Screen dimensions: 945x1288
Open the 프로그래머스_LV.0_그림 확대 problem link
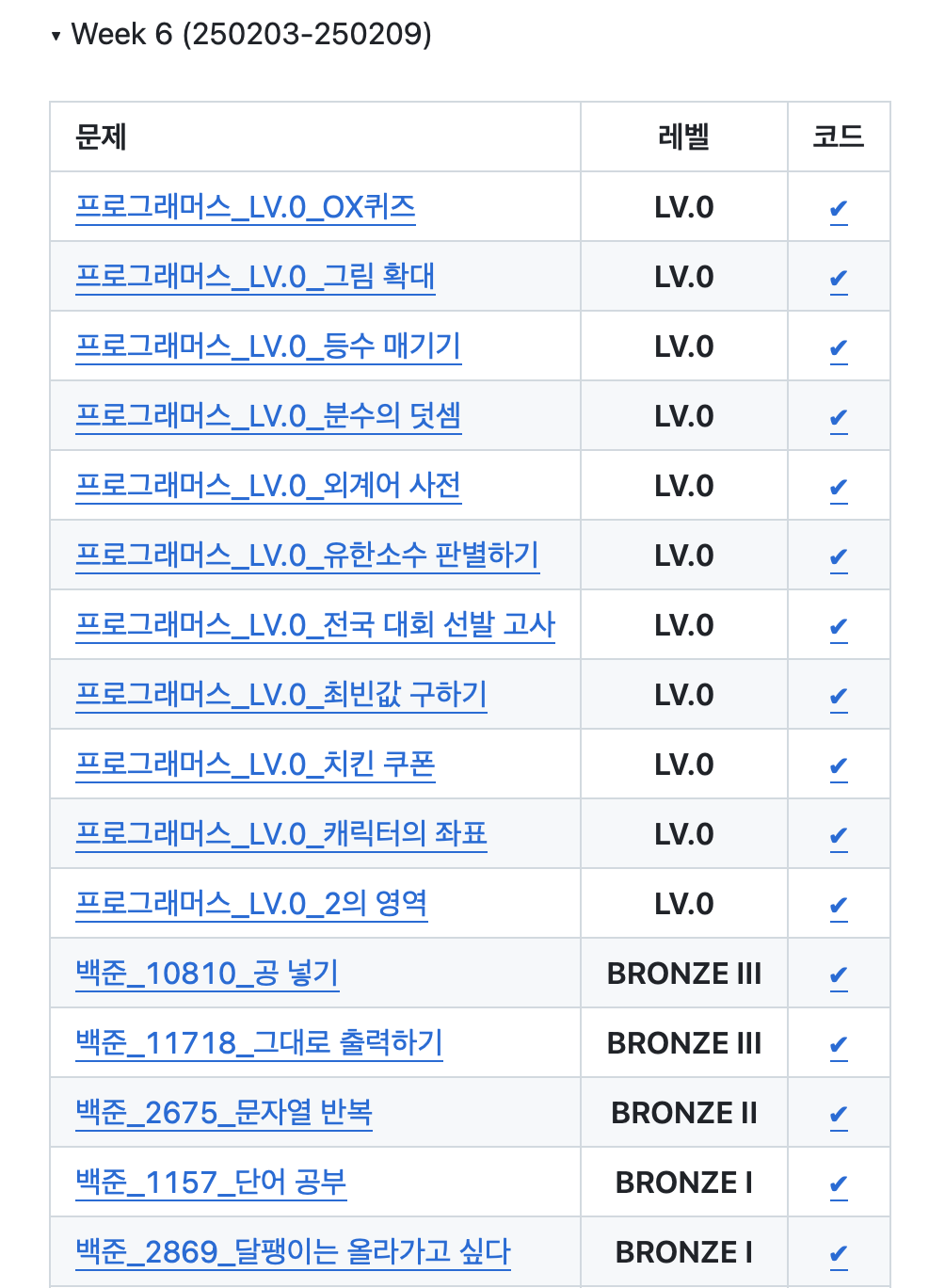tap(255, 277)
